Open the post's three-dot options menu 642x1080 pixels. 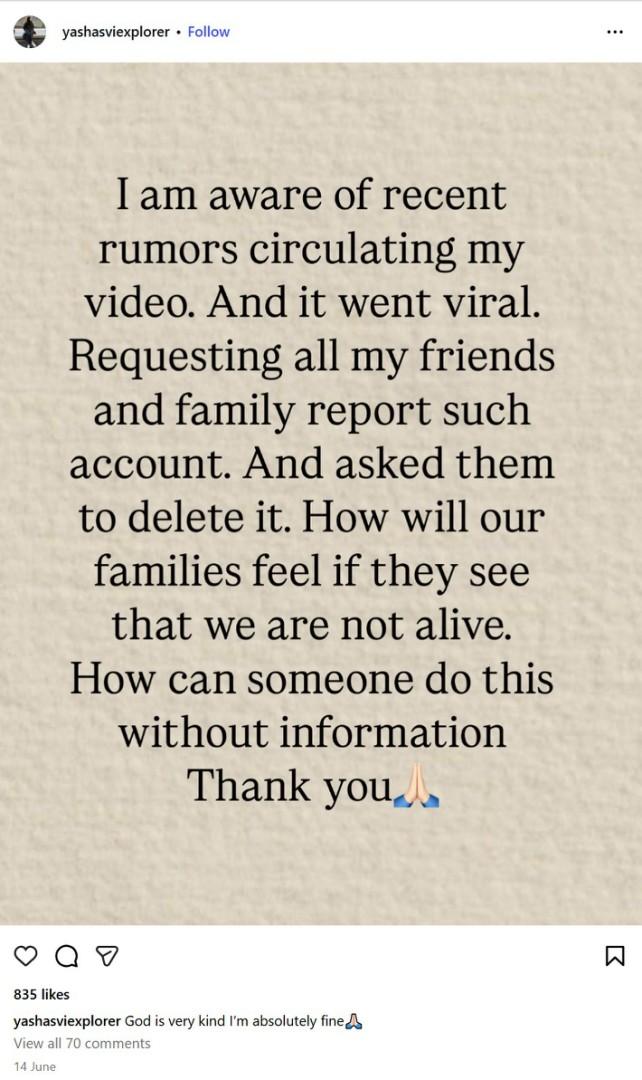615,32
